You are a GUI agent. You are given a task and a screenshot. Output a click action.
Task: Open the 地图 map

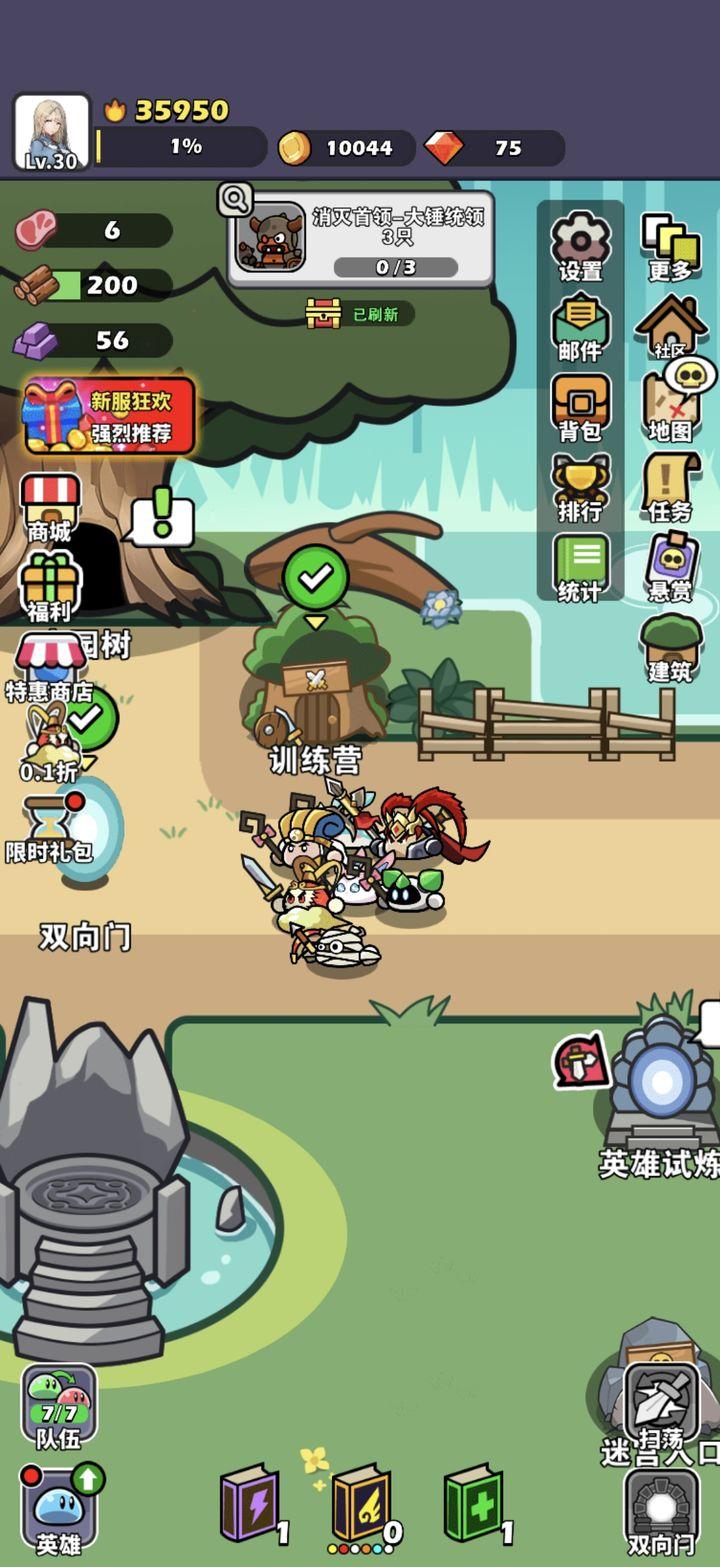coord(670,407)
